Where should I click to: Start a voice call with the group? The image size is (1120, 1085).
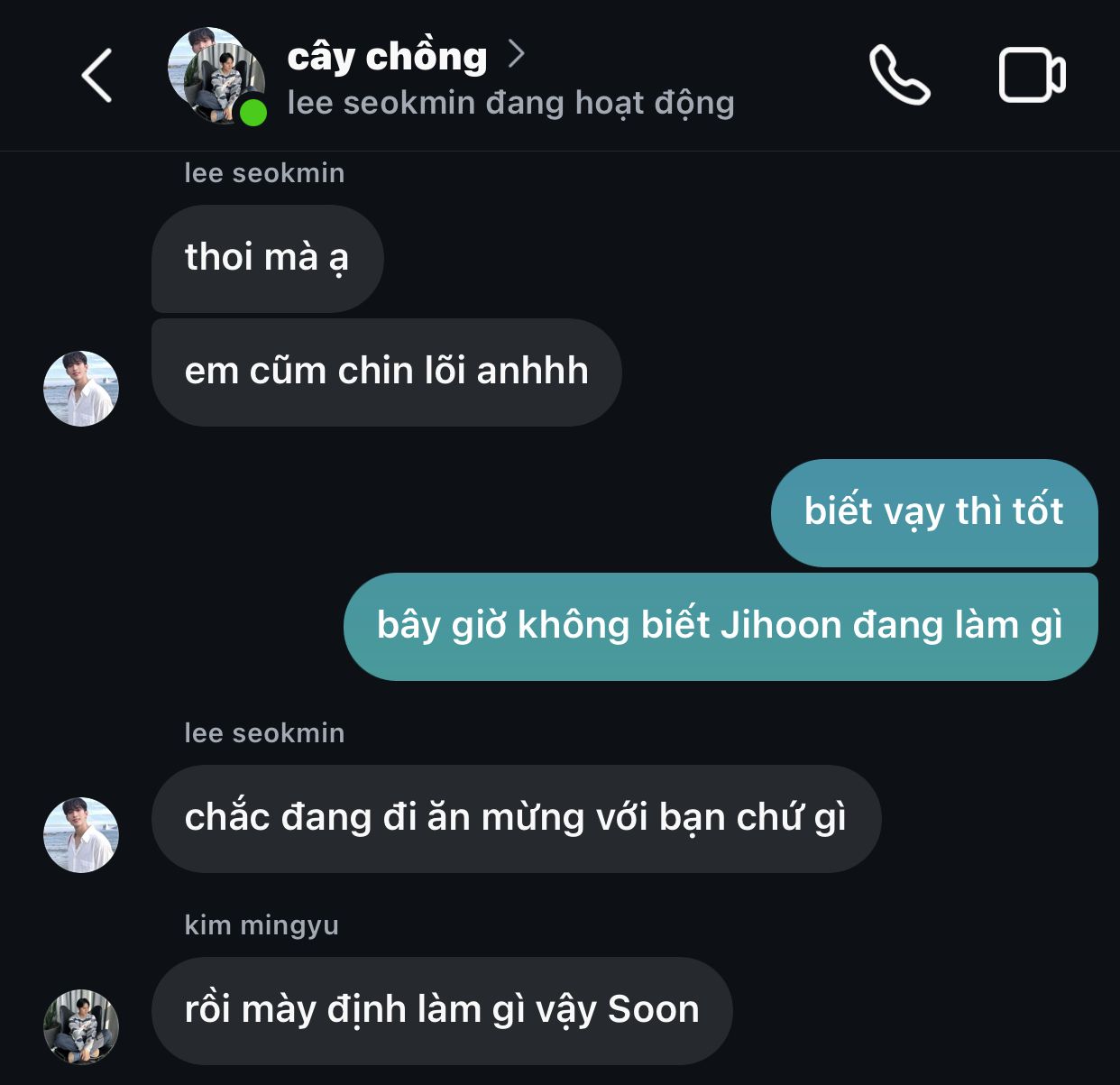899,76
